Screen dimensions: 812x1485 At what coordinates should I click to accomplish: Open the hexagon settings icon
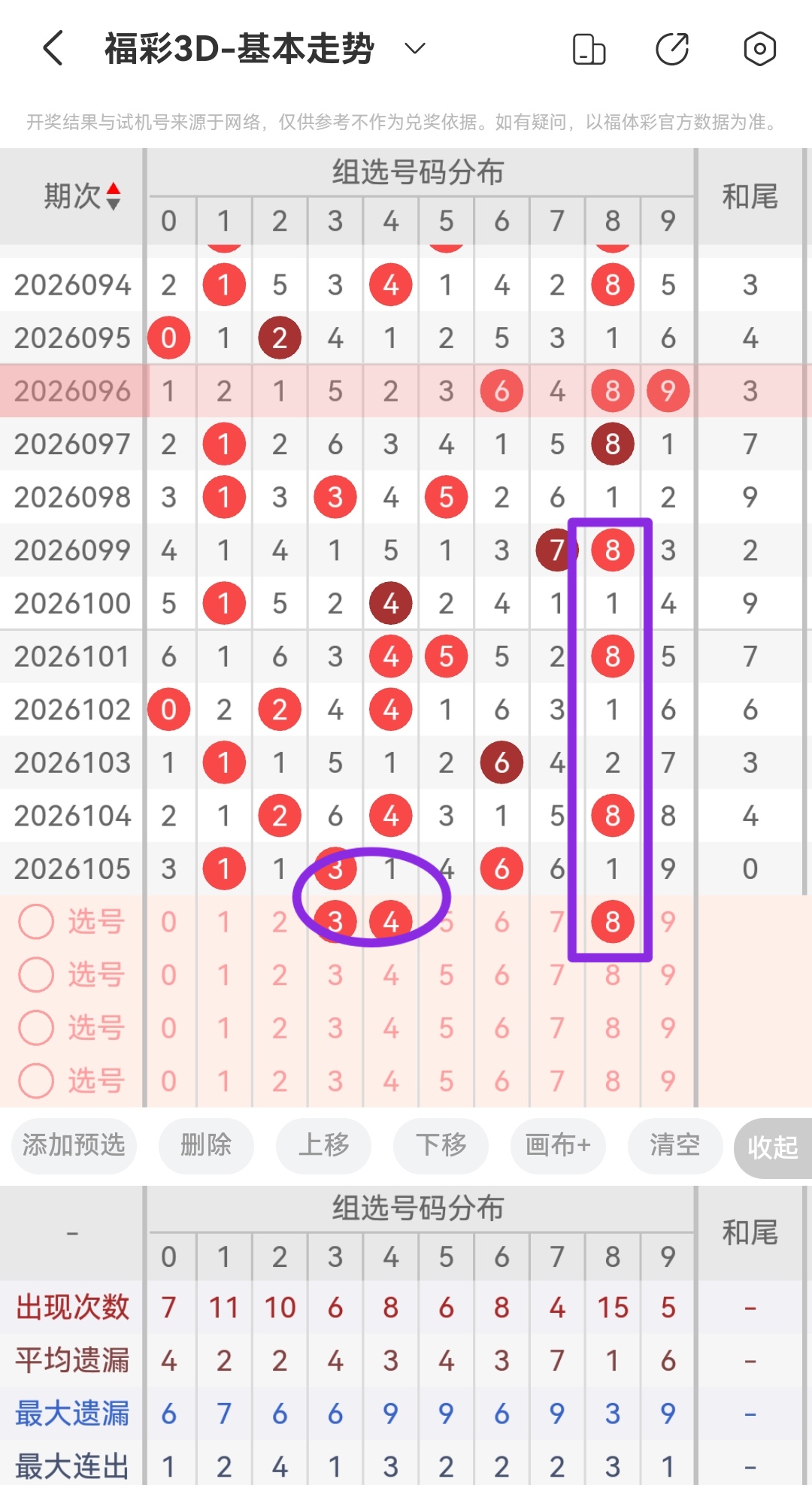(759, 48)
